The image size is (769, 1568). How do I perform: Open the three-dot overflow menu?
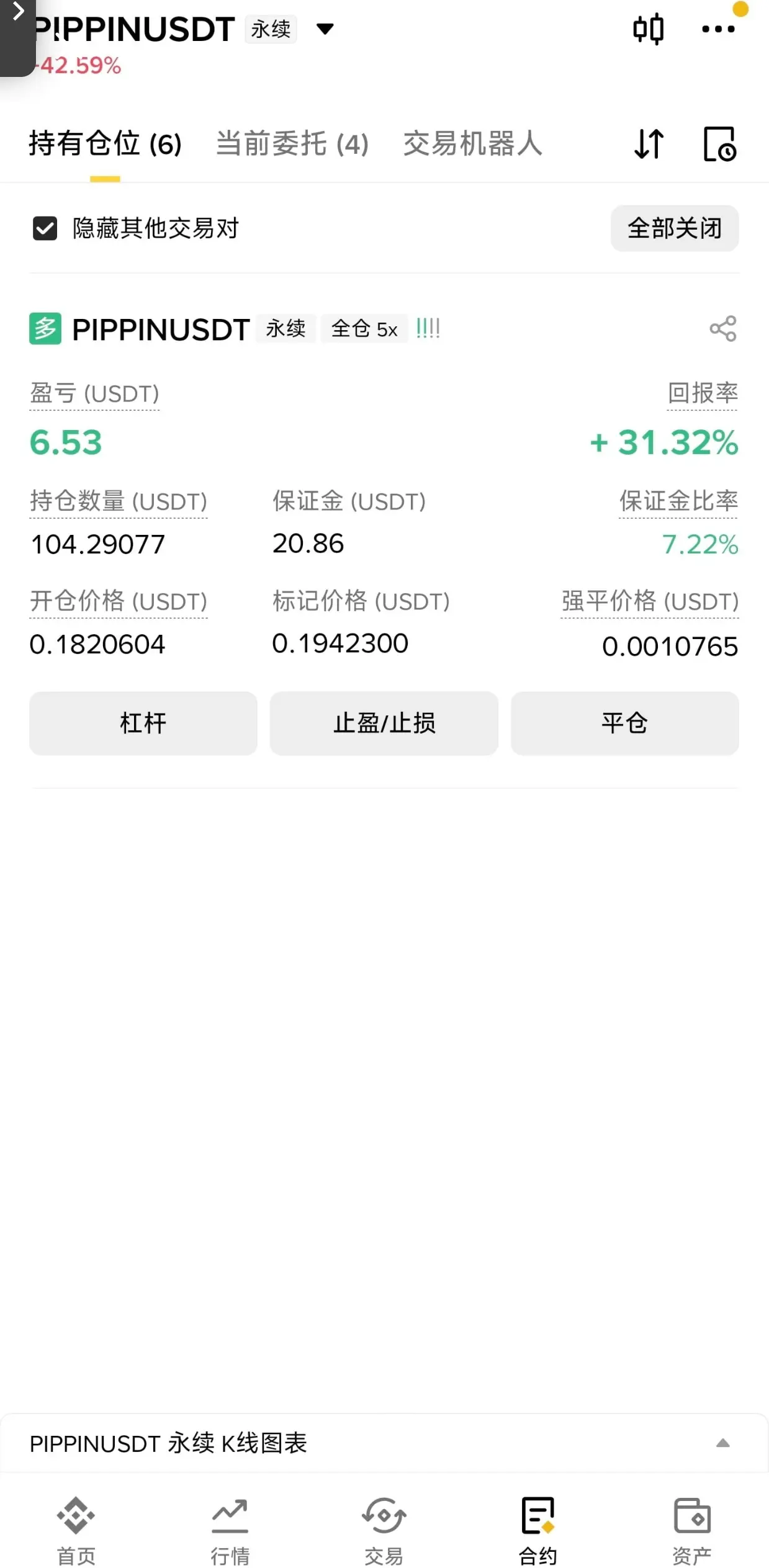(x=718, y=29)
